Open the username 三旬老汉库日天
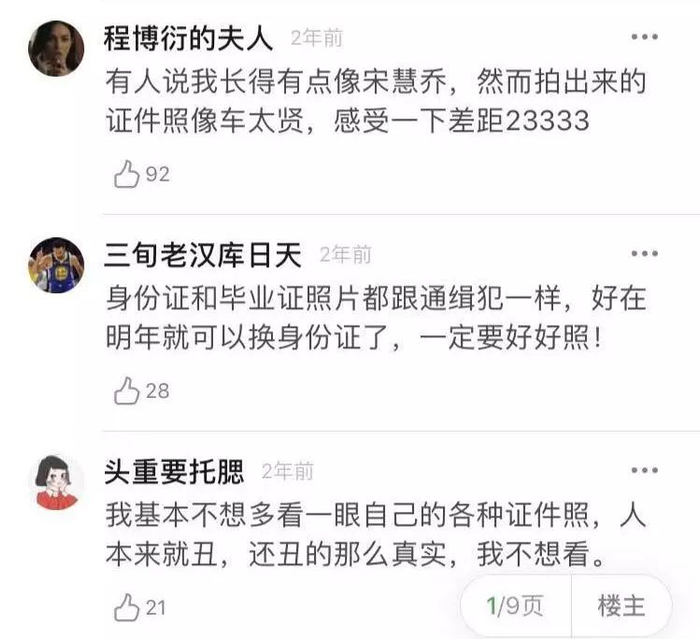The width and height of the screenshot is (700, 639). tap(203, 255)
